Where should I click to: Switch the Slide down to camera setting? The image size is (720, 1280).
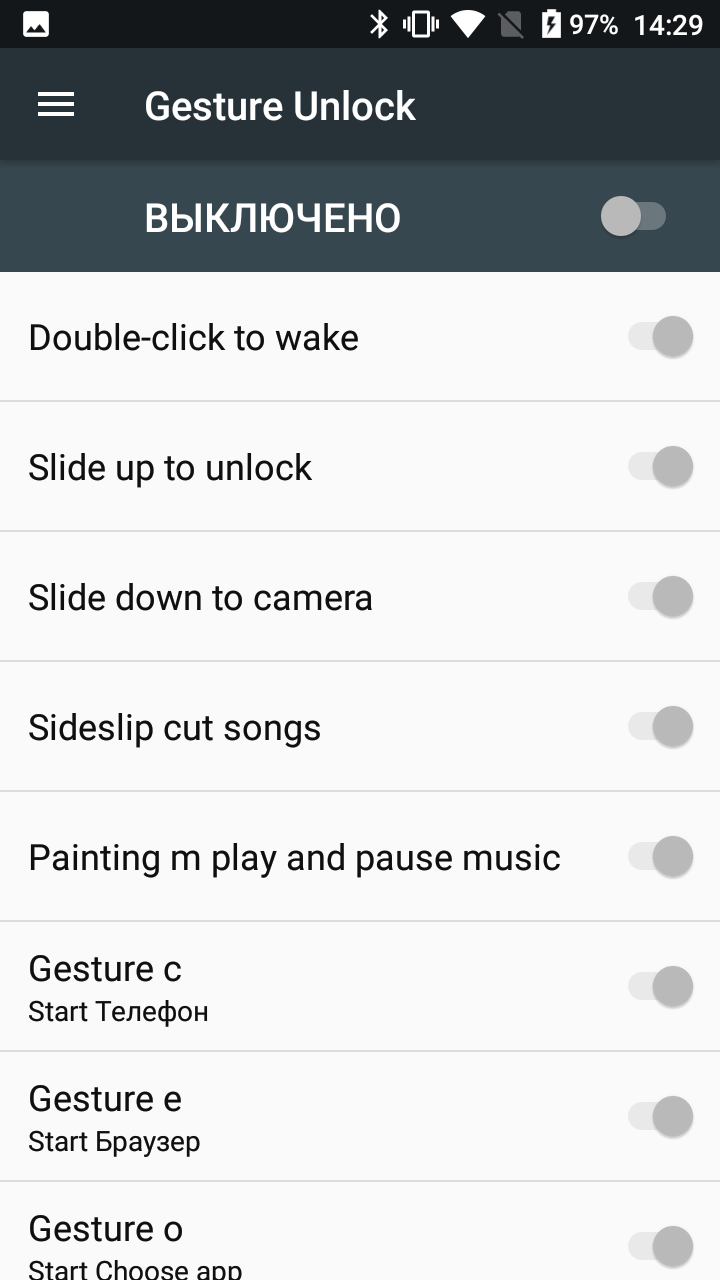[660, 597]
